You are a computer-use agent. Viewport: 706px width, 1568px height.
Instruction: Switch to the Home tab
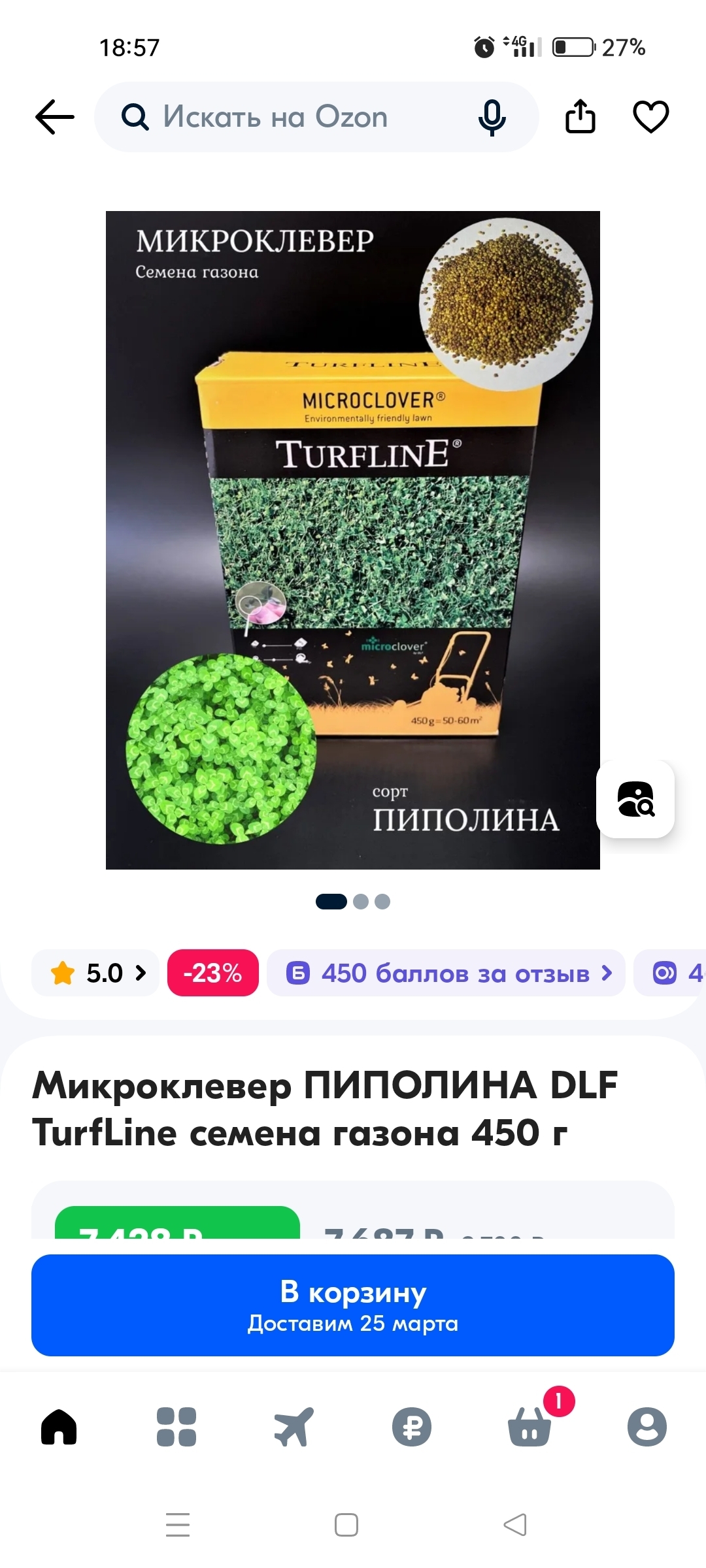59,1427
